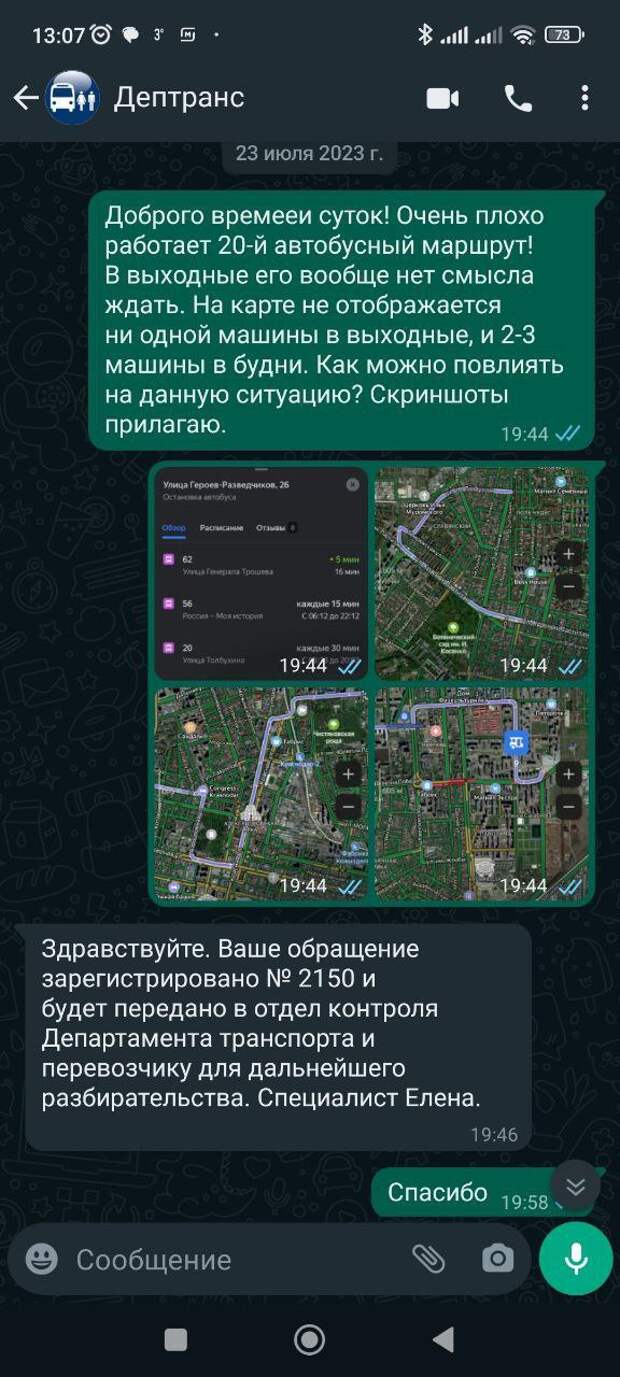Open the bus stop schedule screenshot
This screenshot has width=620, height=1377.
click(x=260, y=573)
